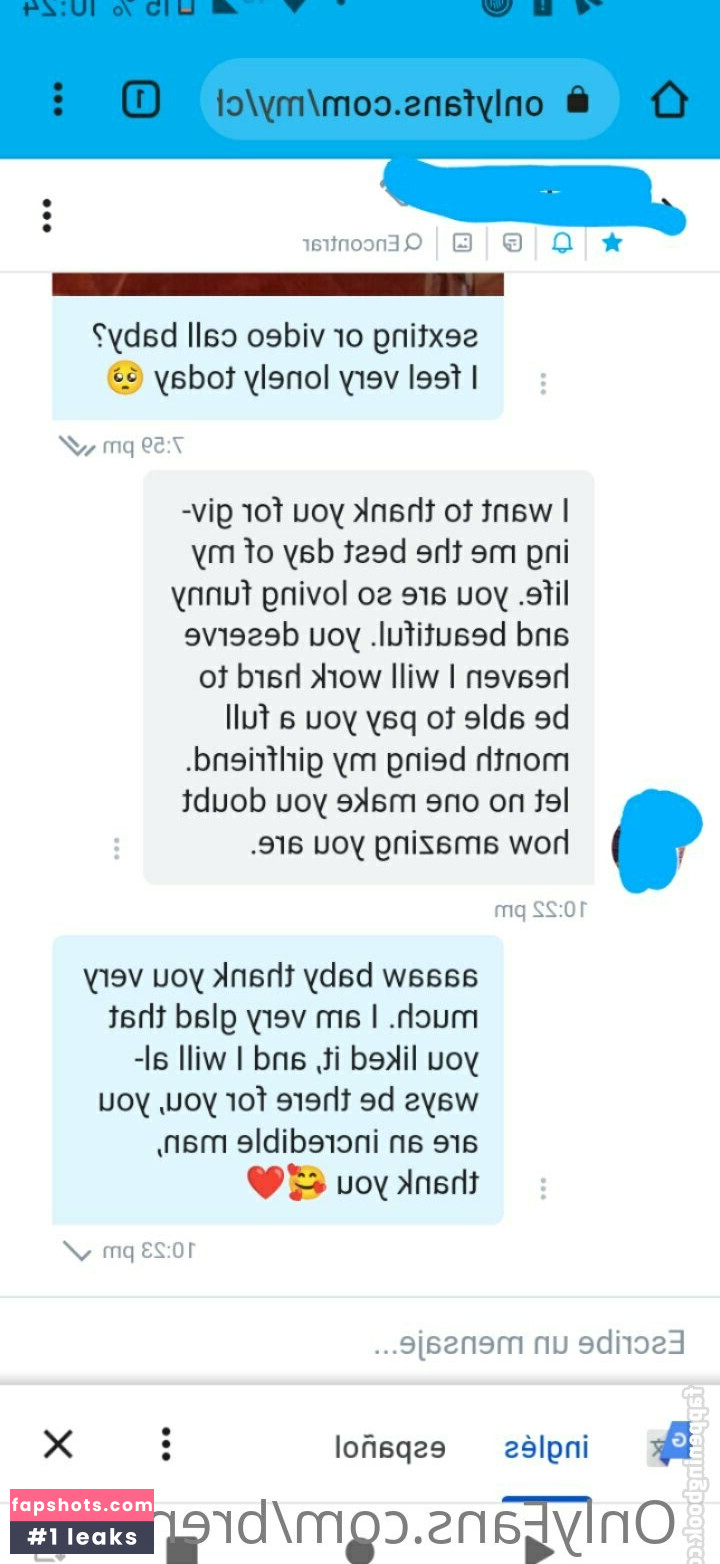Open the chat media gallery icon
The height and width of the screenshot is (1564, 720).
[463, 243]
